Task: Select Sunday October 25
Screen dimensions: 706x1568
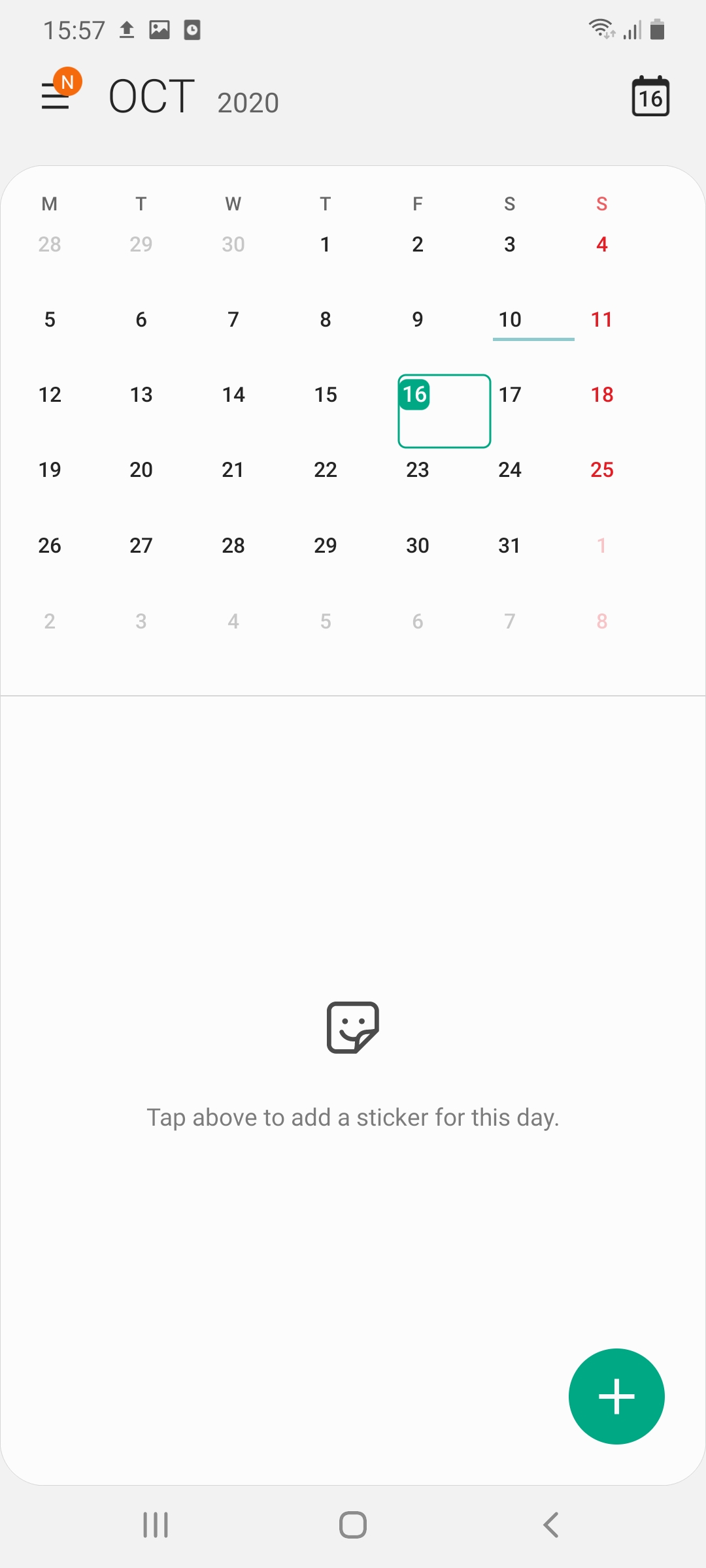Action: [601, 470]
